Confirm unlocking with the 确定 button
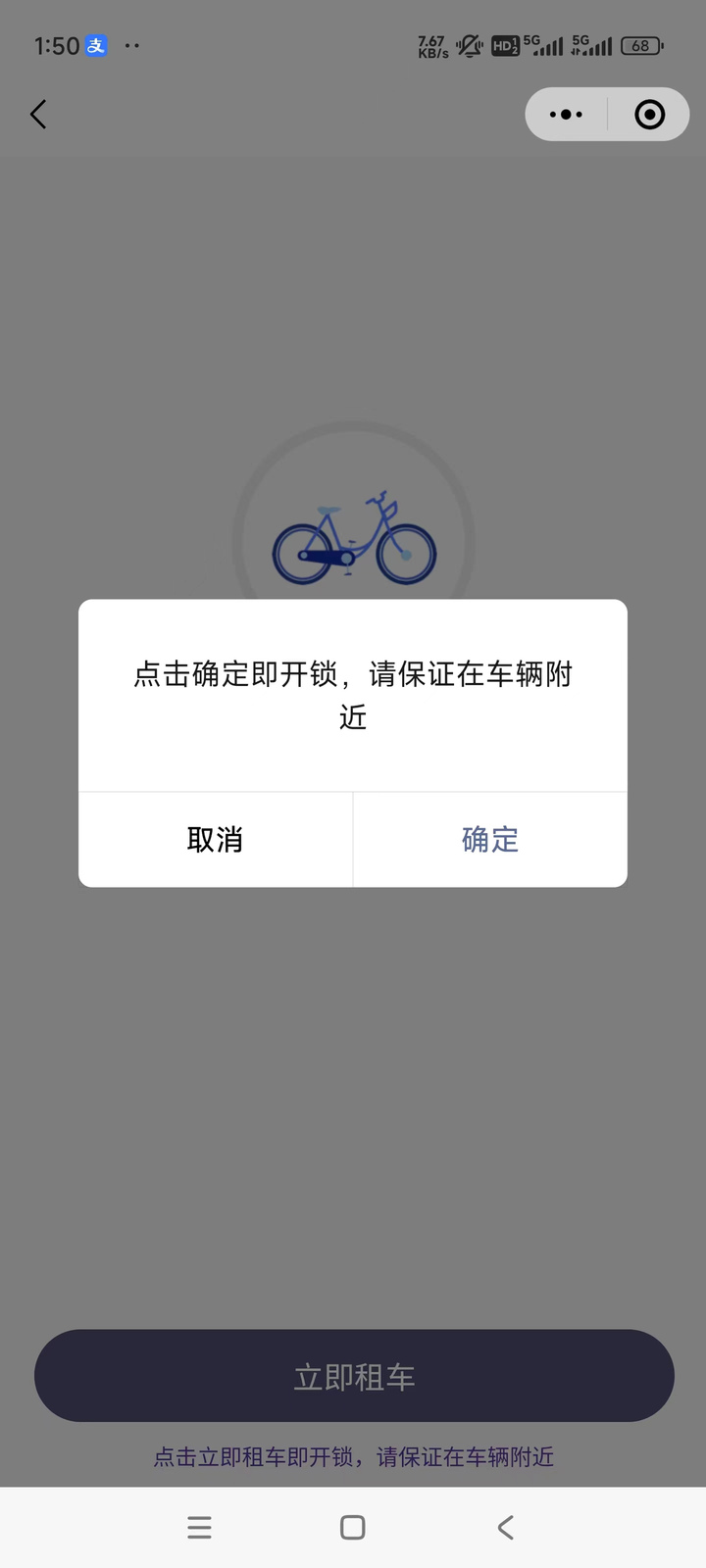The width and height of the screenshot is (706, 1568). tap(490, 840)
